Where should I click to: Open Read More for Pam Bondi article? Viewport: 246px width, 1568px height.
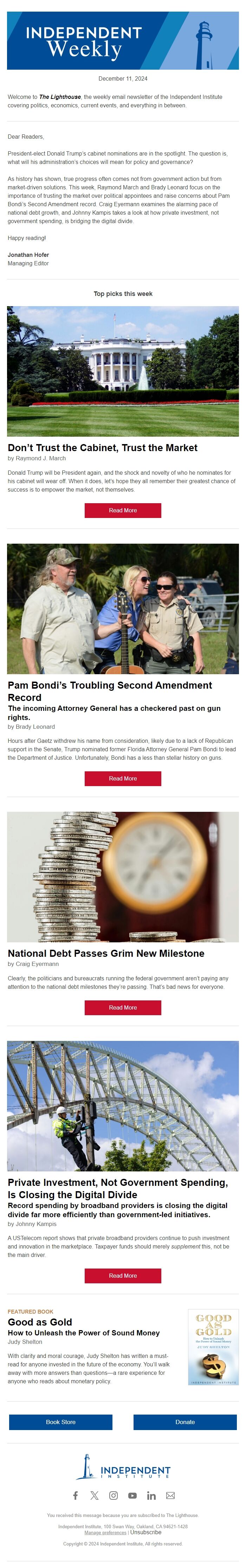pyautogui.click(x=123, y=778)
